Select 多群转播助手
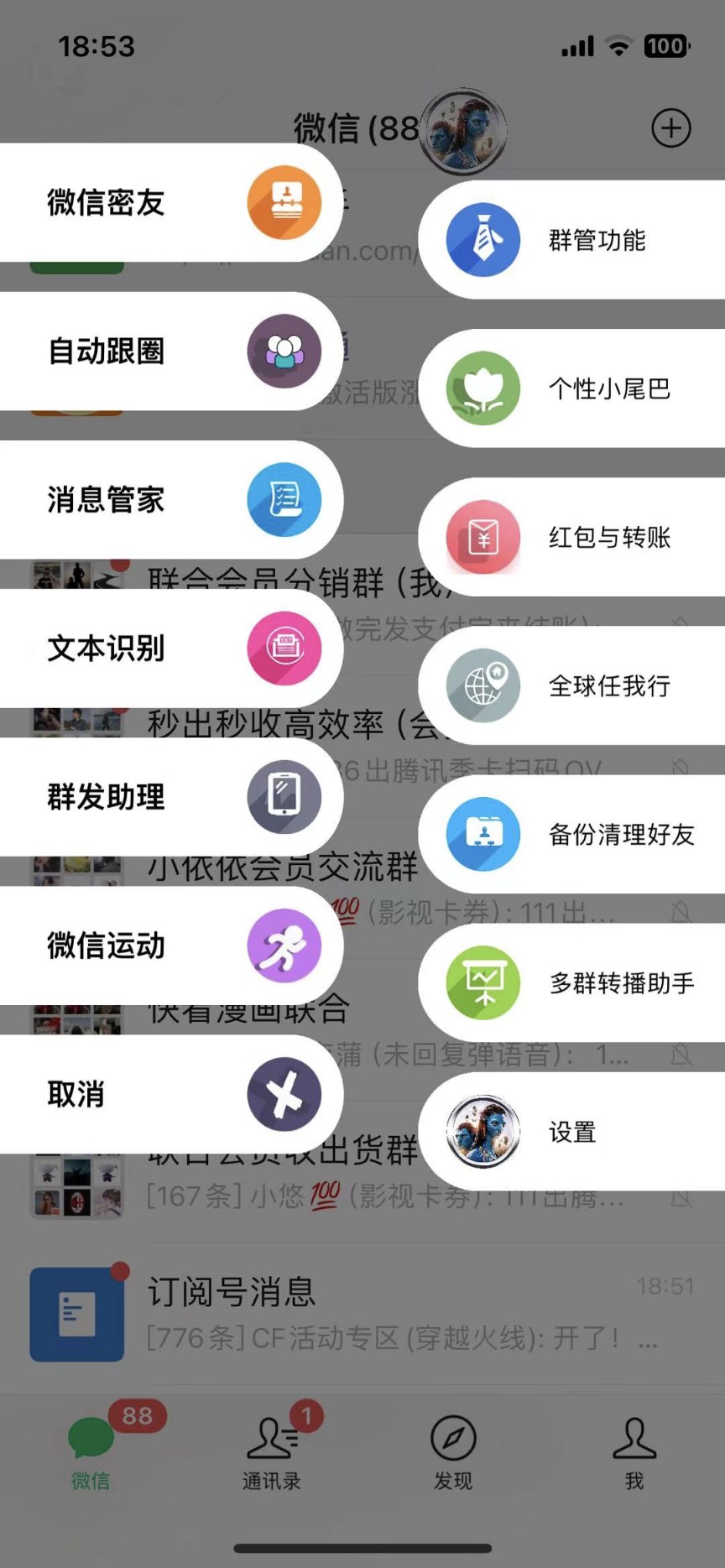Viewport: 725px width, 1568px height. [x=572, y=982]
